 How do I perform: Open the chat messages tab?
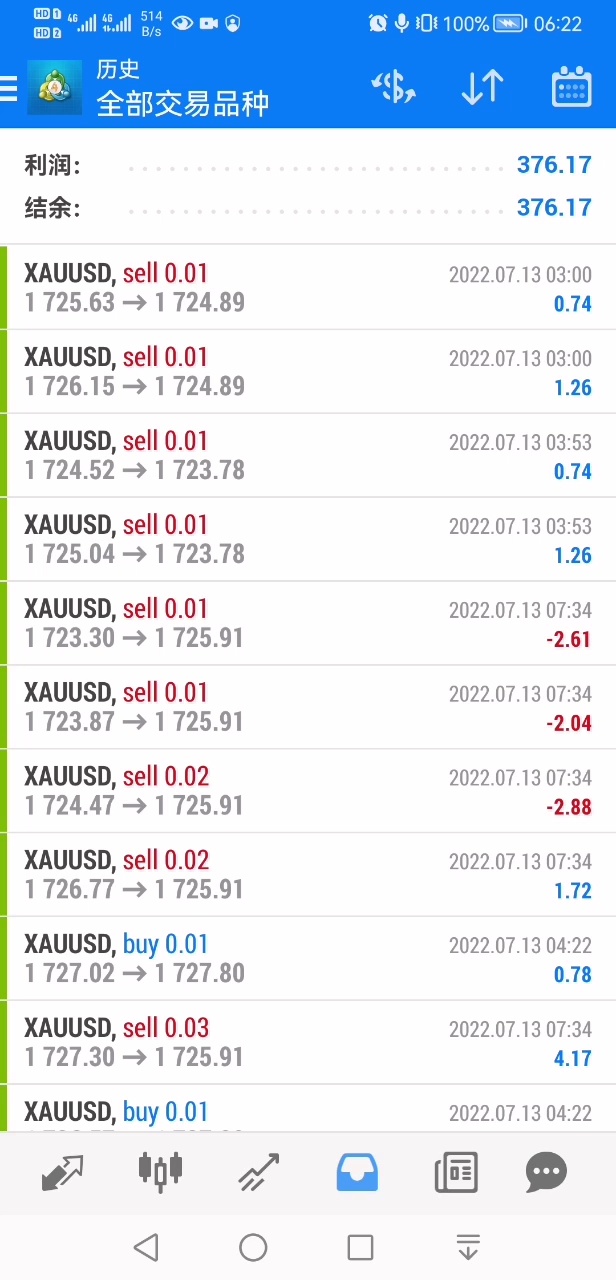click(x=546, y=1172)
